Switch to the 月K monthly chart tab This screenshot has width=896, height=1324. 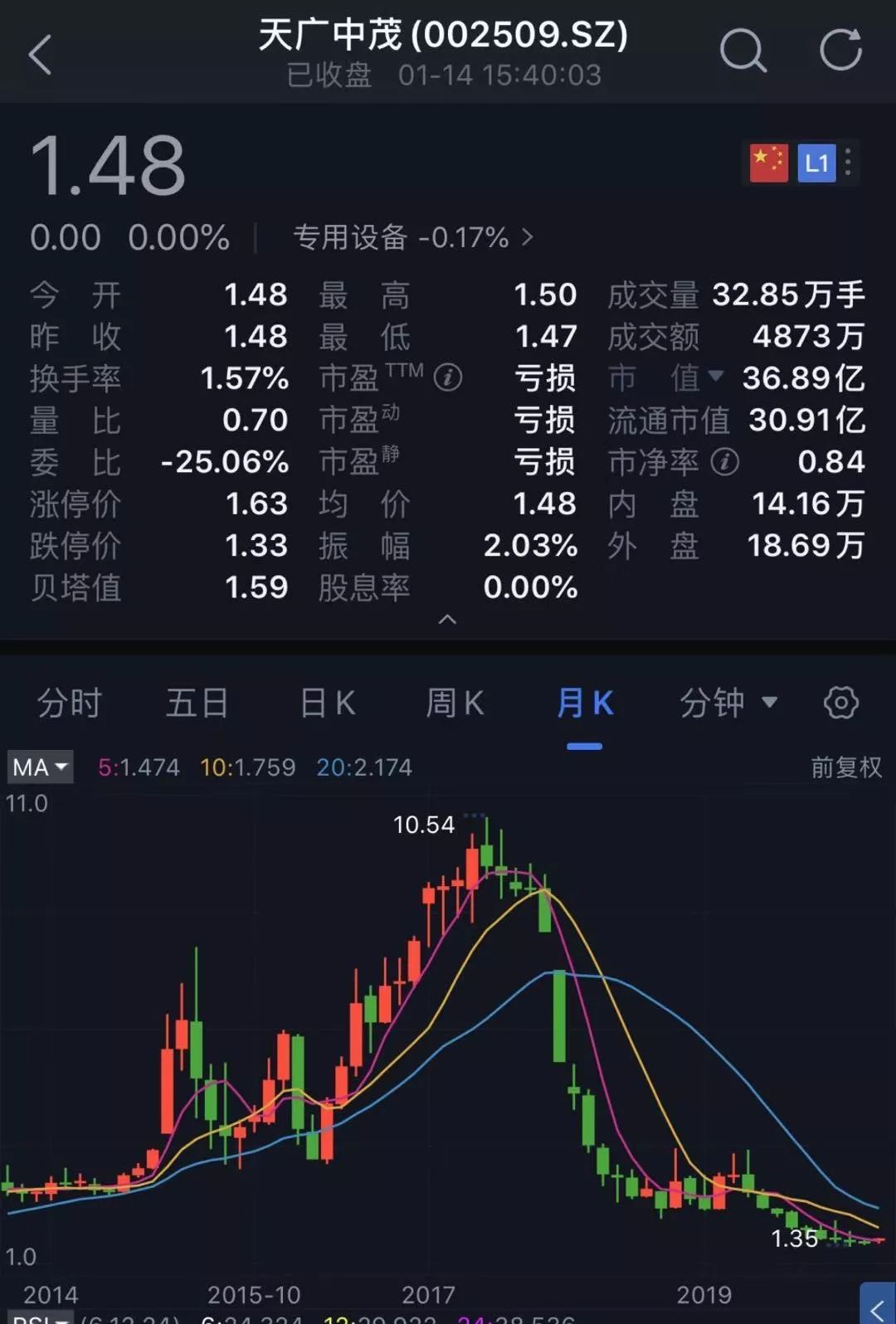(x=585, y=703)
